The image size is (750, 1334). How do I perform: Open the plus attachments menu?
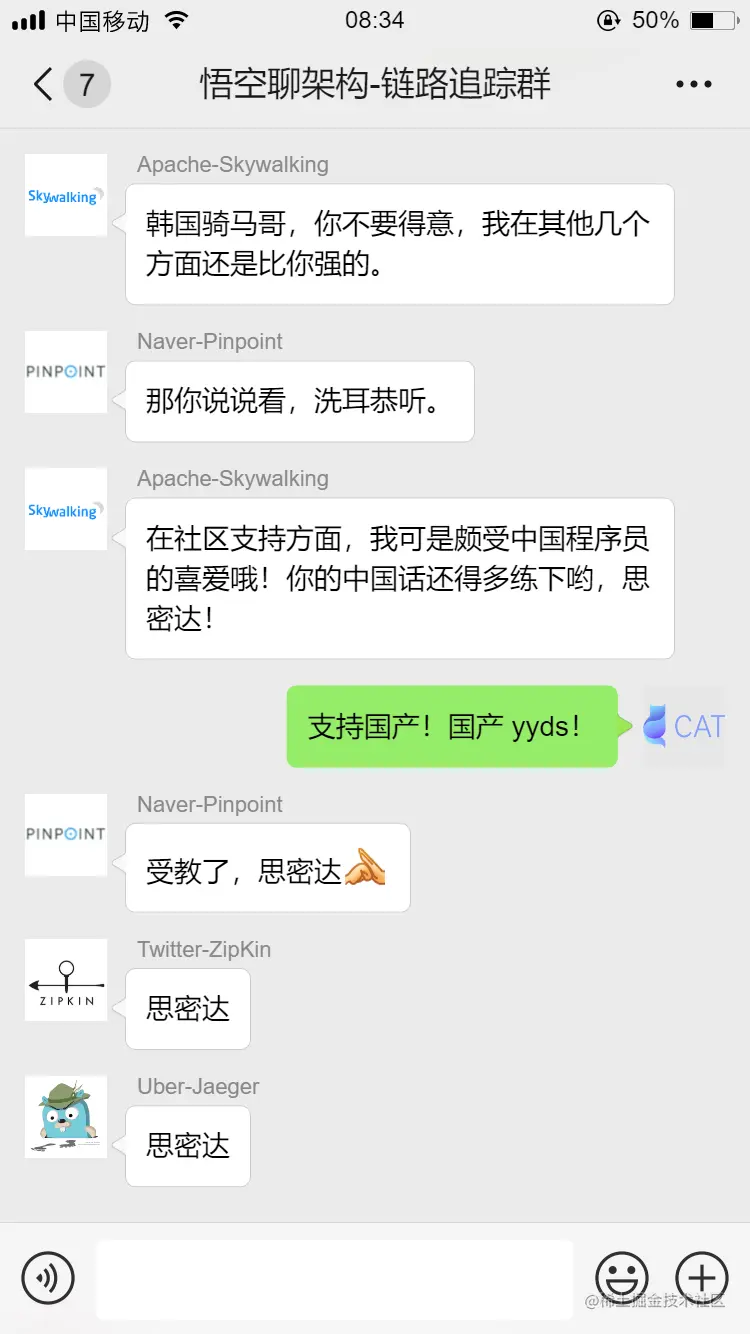tap(701, 1277)
